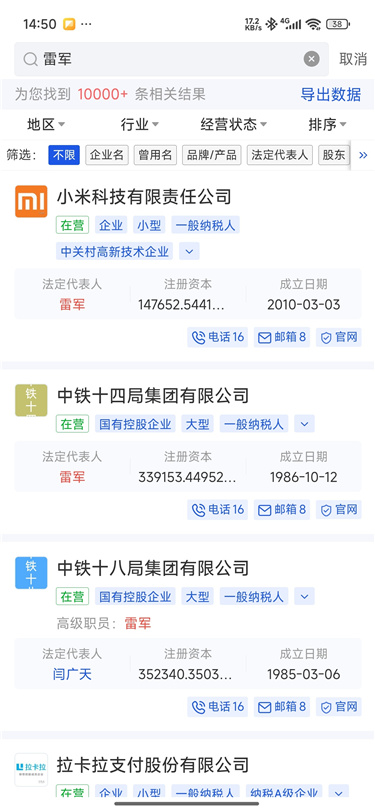
Task: Open 小米科技有限责任公司 company details
Action: pos(144,197)
